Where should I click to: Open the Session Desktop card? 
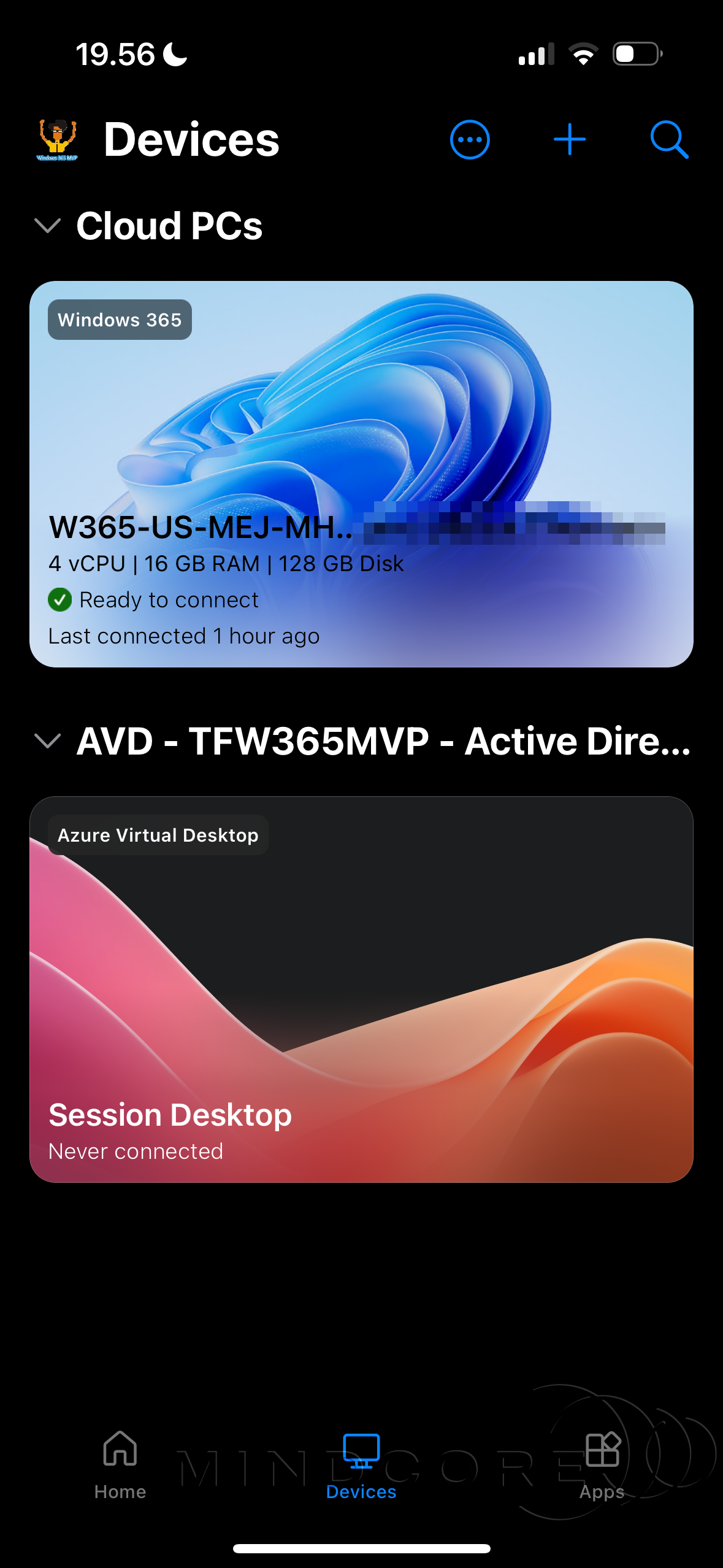click(x=361, y=989)
